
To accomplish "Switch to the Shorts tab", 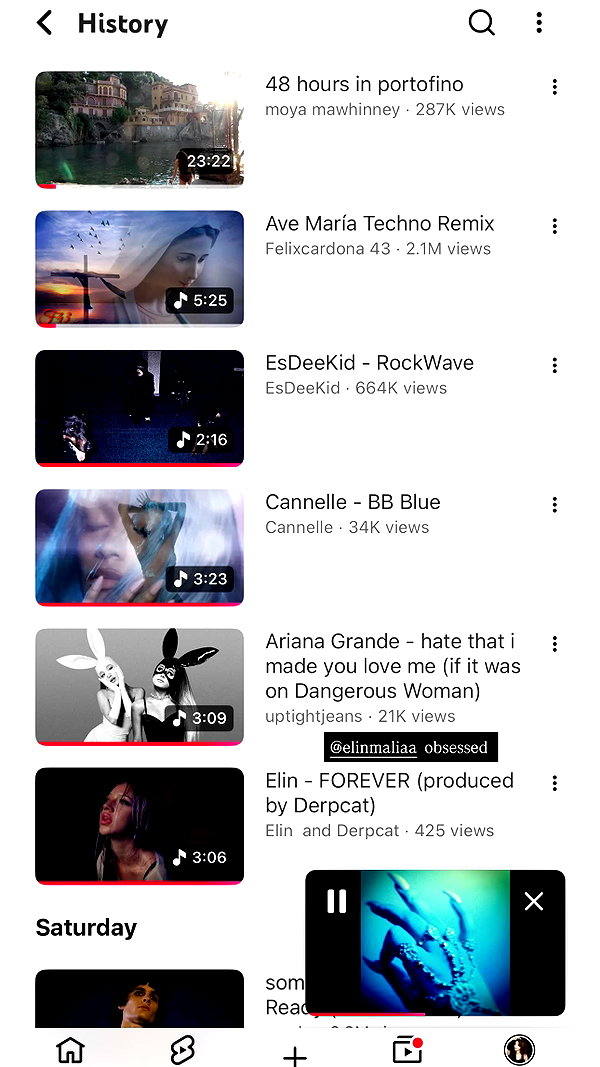I will tap(182, 1049).
